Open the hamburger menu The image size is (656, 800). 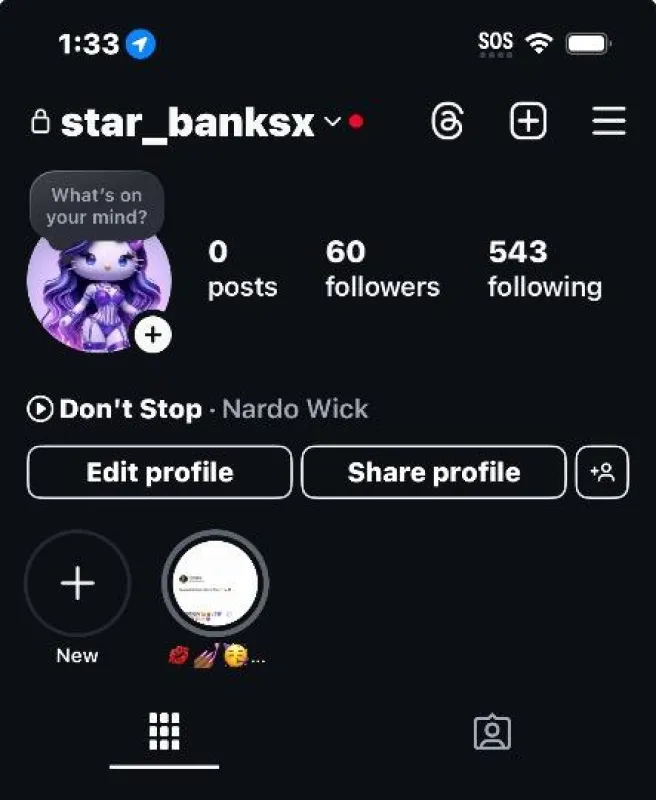pos(608,122)
